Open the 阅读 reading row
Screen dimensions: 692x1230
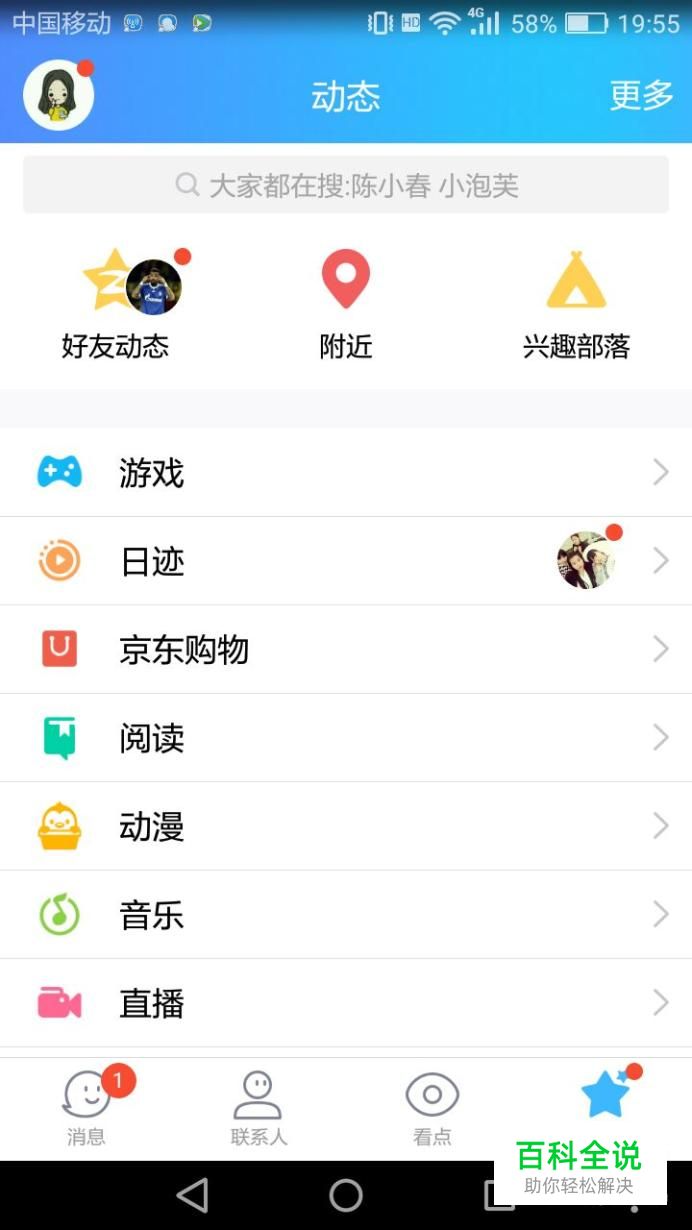(x=346, y=738)
